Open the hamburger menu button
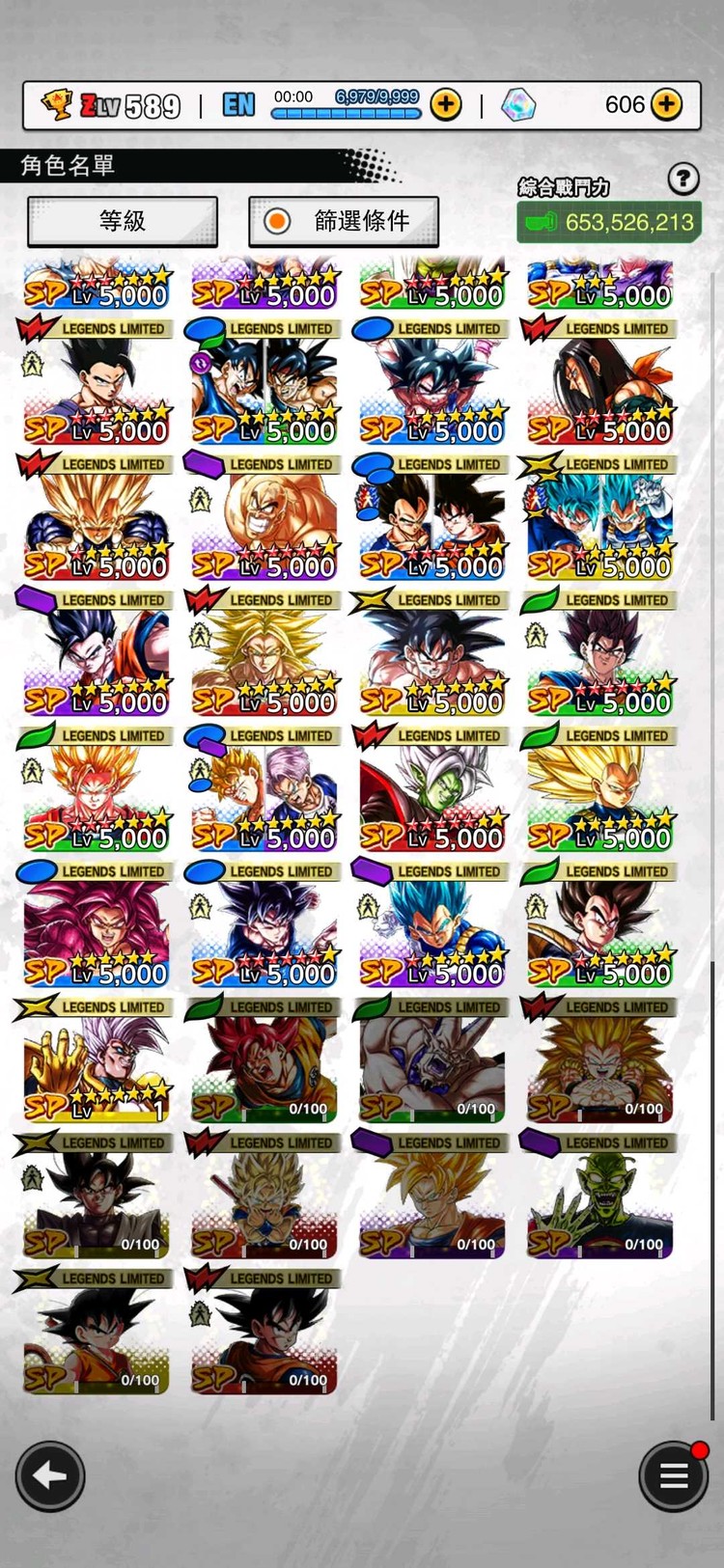Screen dimensions: 724x1568 click(x=673, y=1475)
